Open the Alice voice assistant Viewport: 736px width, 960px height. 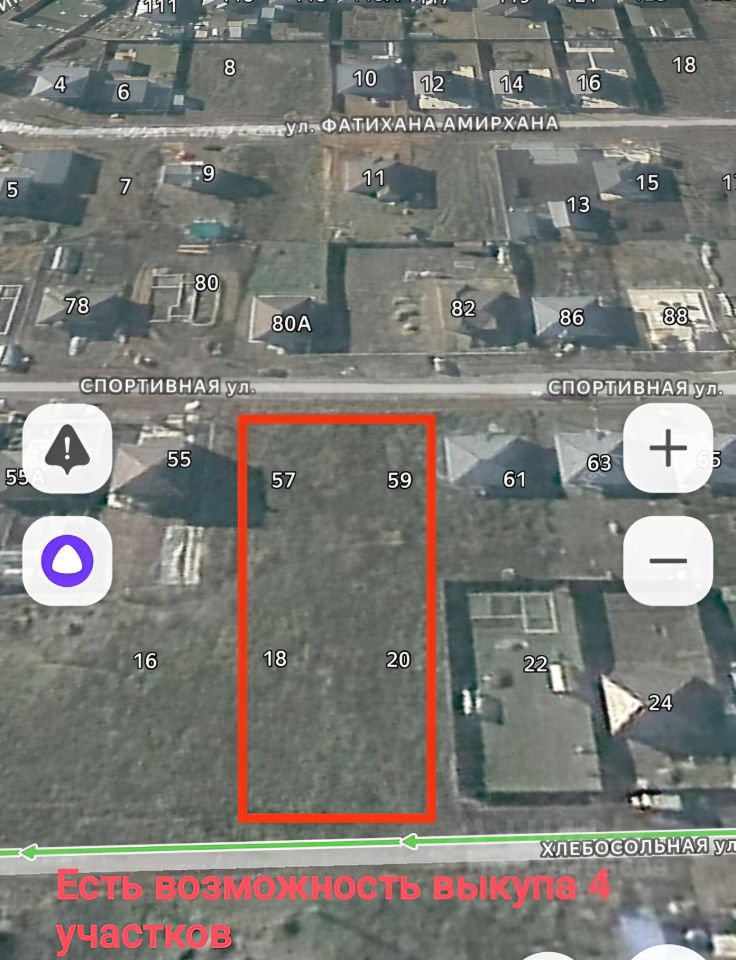coord(67,560)
